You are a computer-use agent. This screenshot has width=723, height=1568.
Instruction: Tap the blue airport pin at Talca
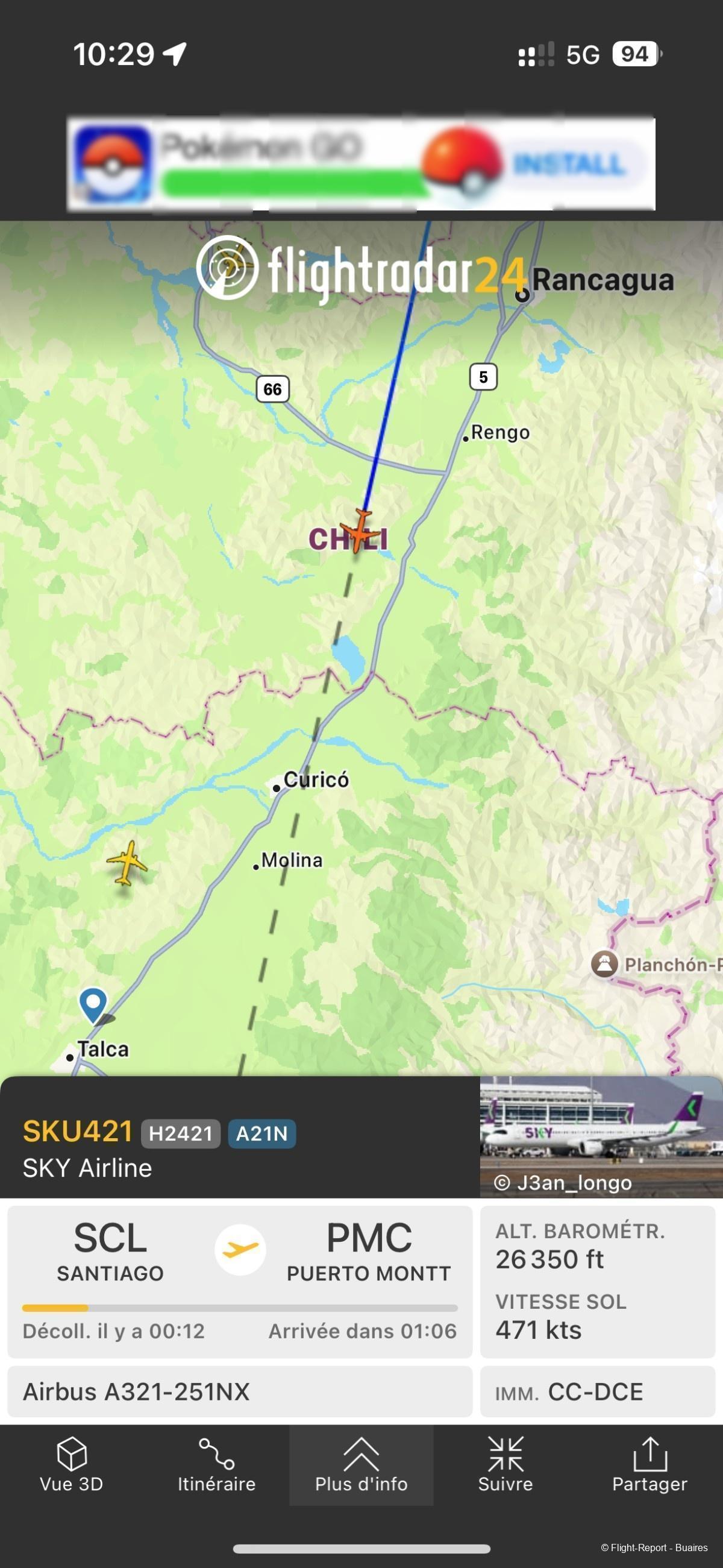93,1003
